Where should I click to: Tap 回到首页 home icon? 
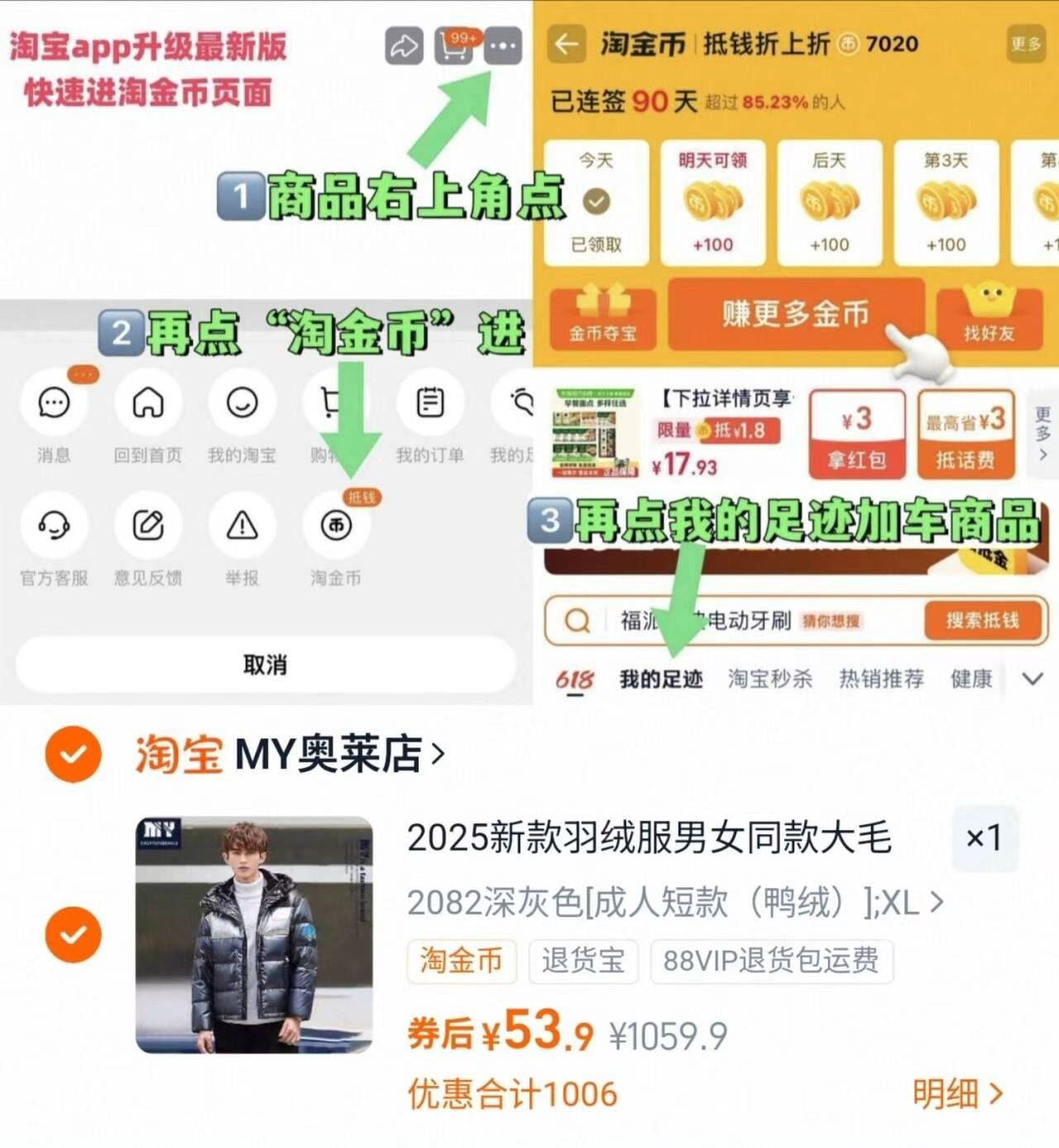tap(148, 403)
